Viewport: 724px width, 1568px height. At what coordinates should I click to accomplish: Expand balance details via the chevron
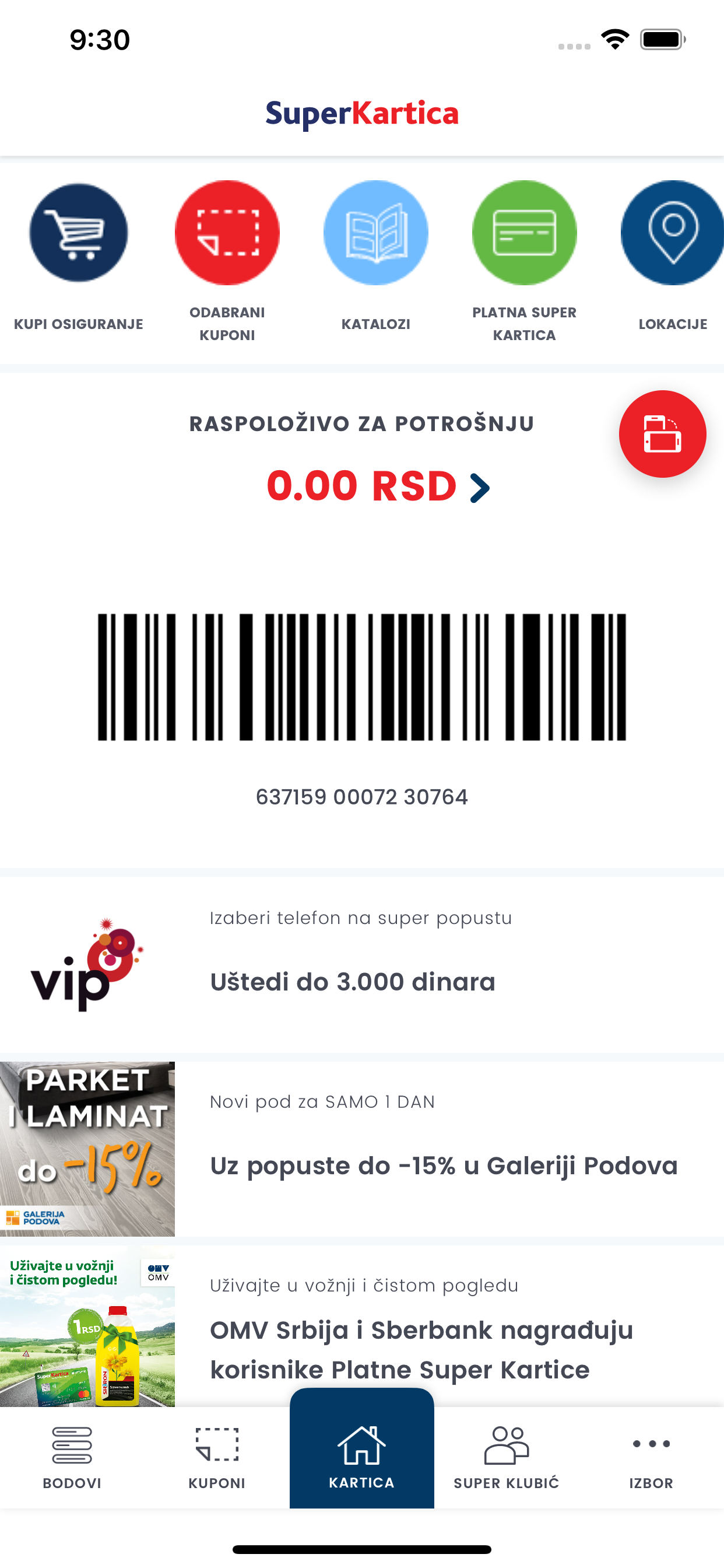click(x=480, y=487)
